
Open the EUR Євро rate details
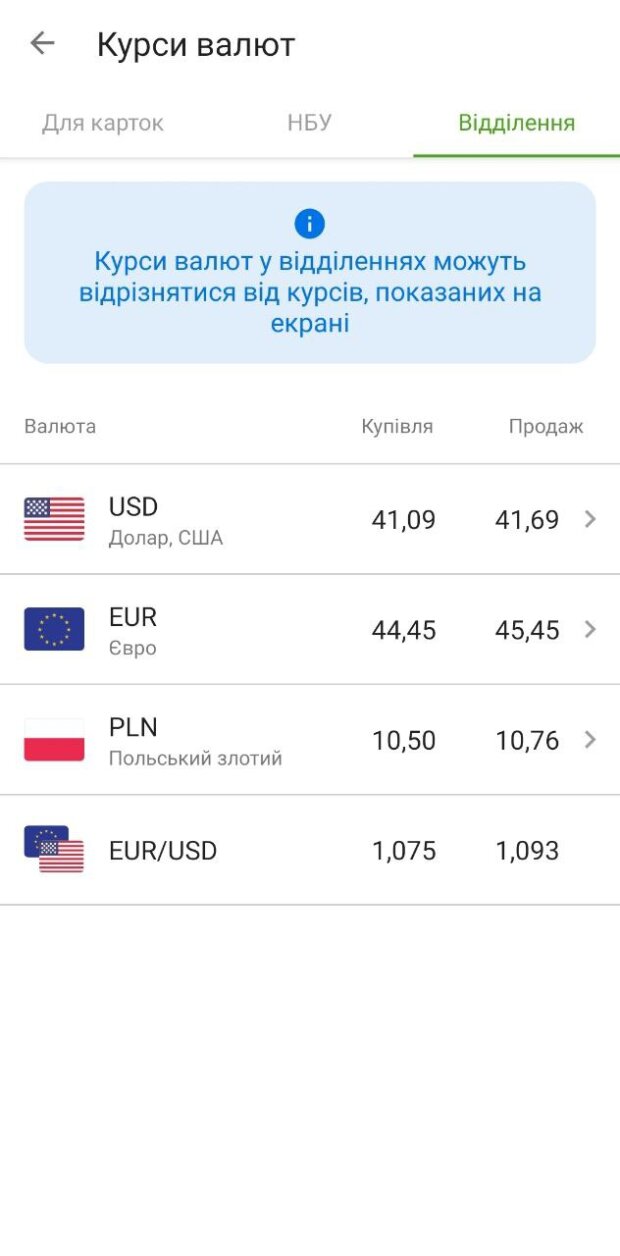pyautogui.click(x=310, y=629)
